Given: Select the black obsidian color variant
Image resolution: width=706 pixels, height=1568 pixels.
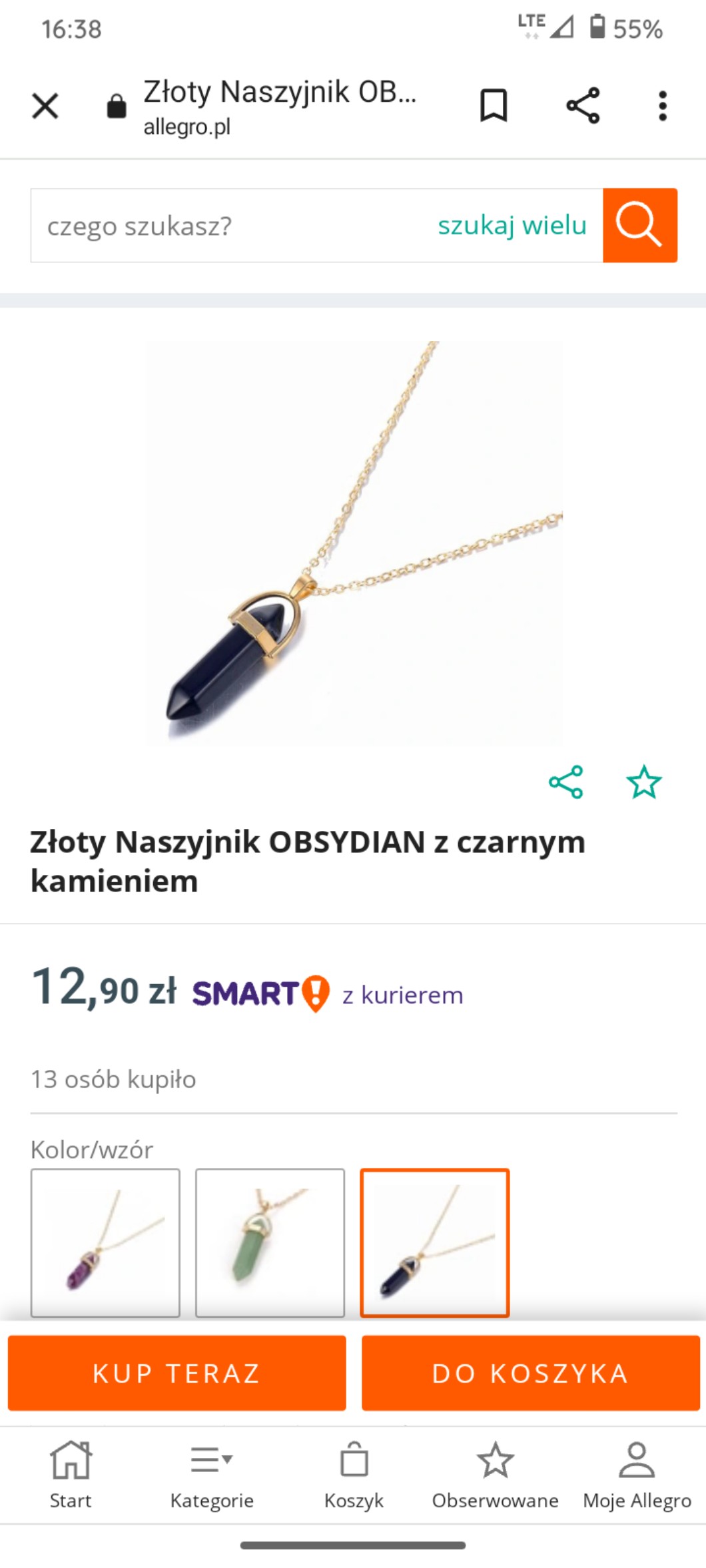Looking at the screenshot, I should click(435, 1242).
